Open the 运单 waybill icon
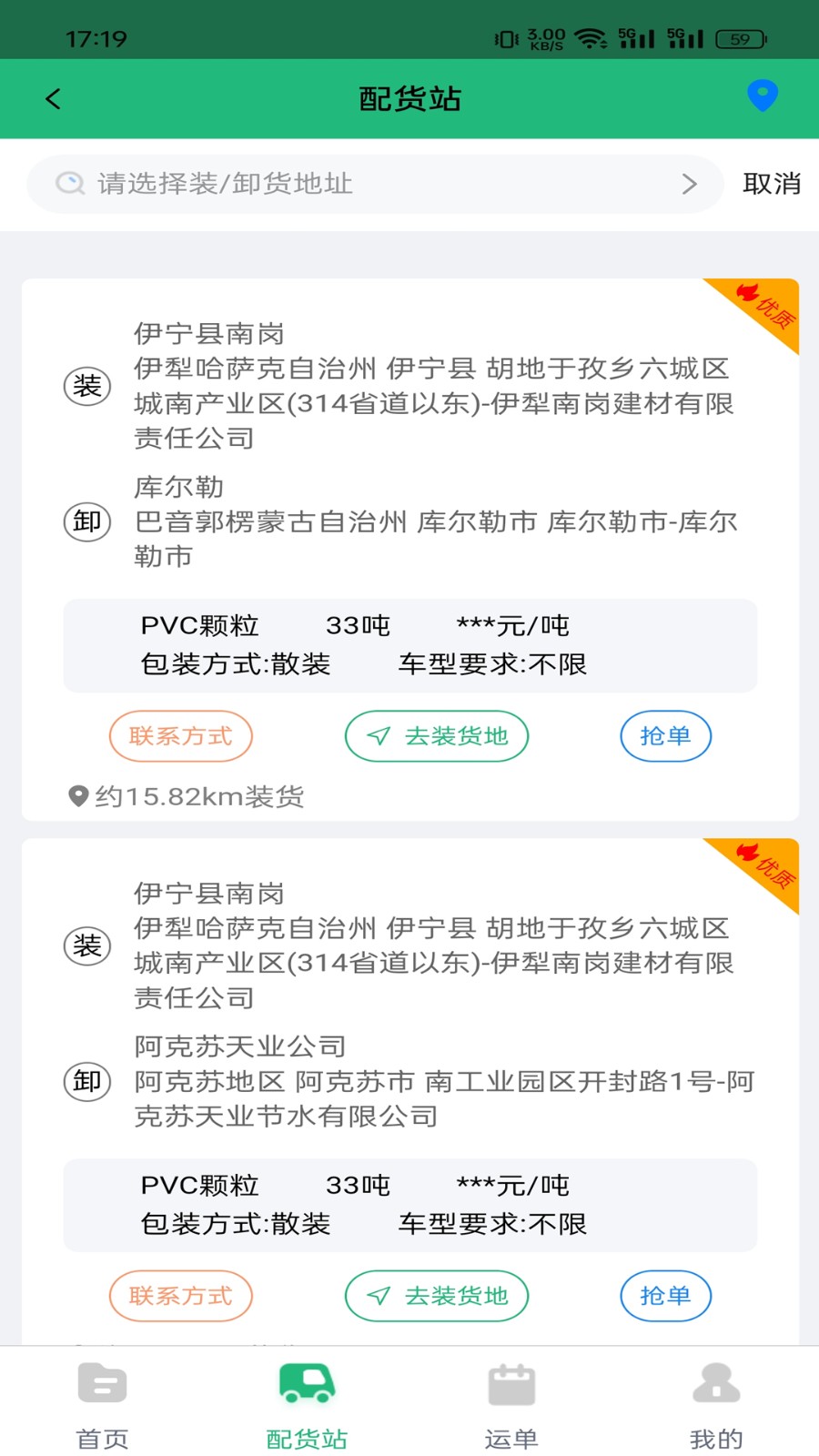The height and width of the screenshot is (1456, 819). [511, 1383]
